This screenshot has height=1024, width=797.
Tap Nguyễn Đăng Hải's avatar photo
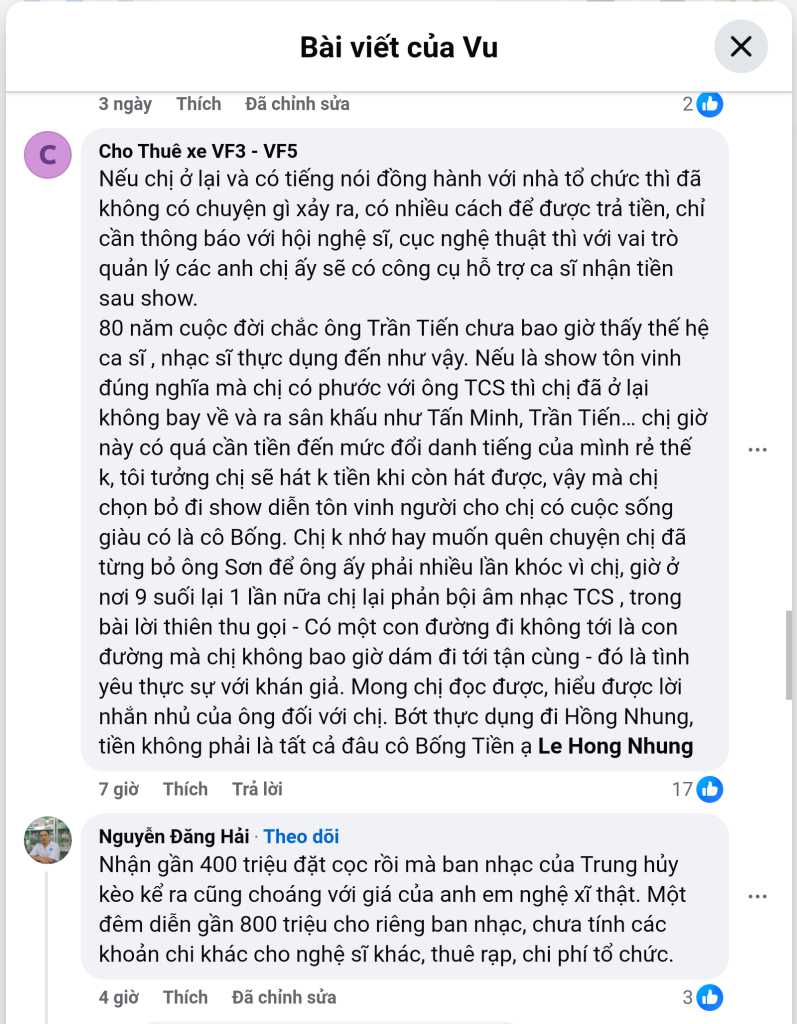[47, 841]
